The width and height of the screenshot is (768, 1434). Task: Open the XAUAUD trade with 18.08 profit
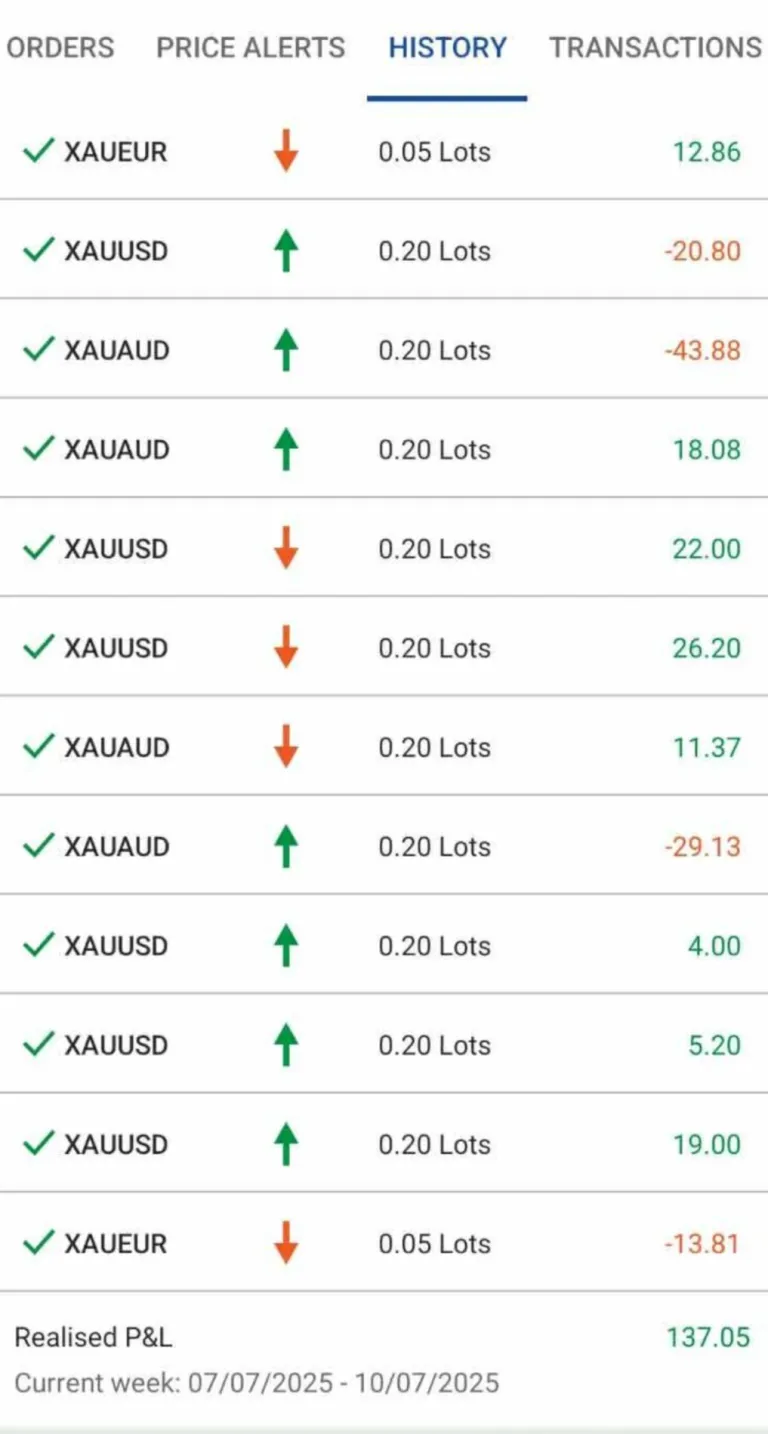[x=384, y=448]
